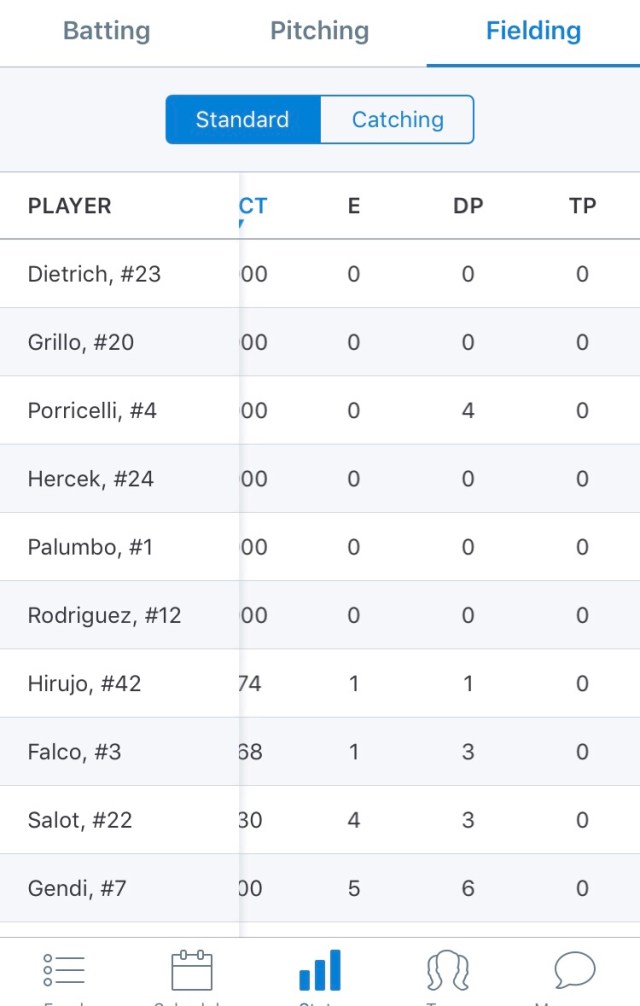This screenshot has height=1006, width=640.
Task: Sort table by E column
Action: click(x=354, y=206)
